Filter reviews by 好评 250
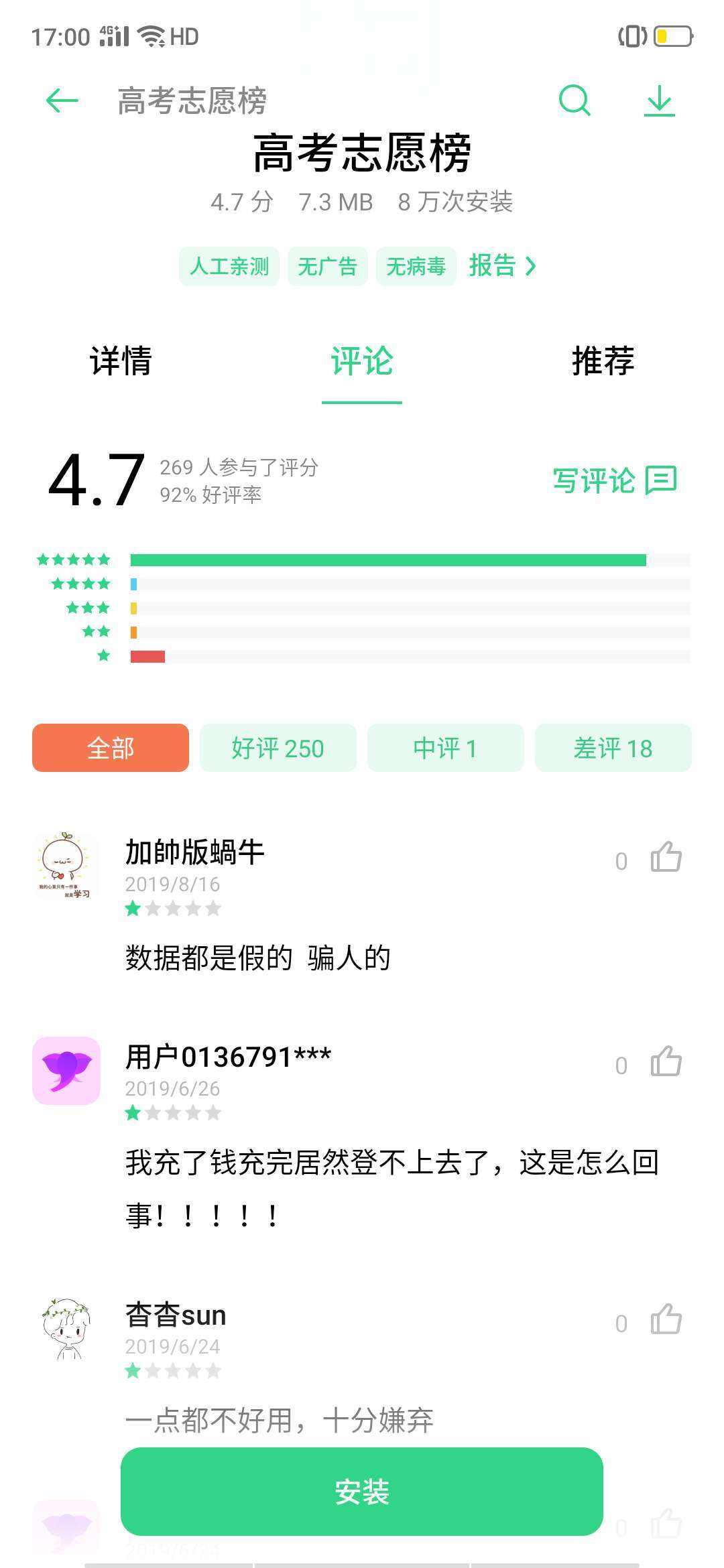 278,748
